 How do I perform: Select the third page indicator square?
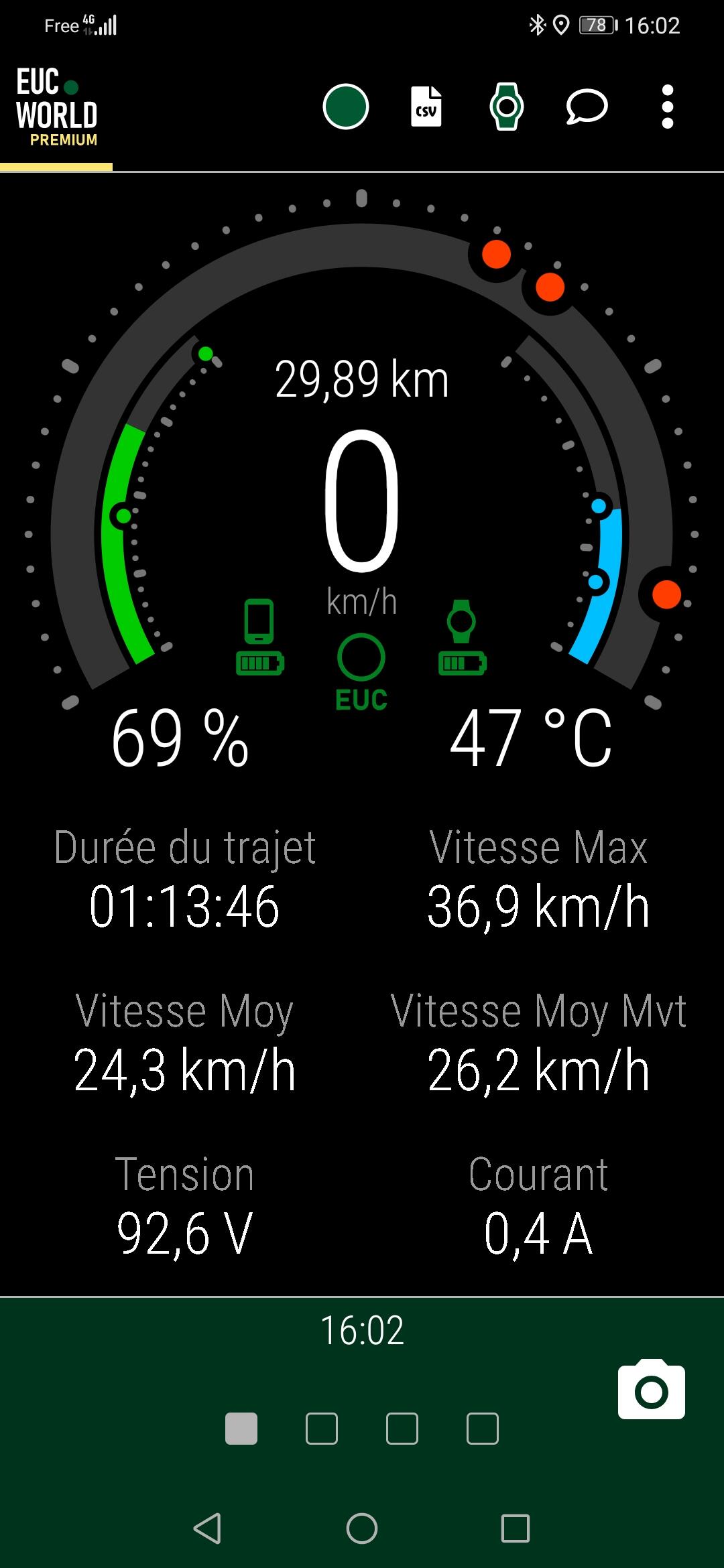(402, 1429)
